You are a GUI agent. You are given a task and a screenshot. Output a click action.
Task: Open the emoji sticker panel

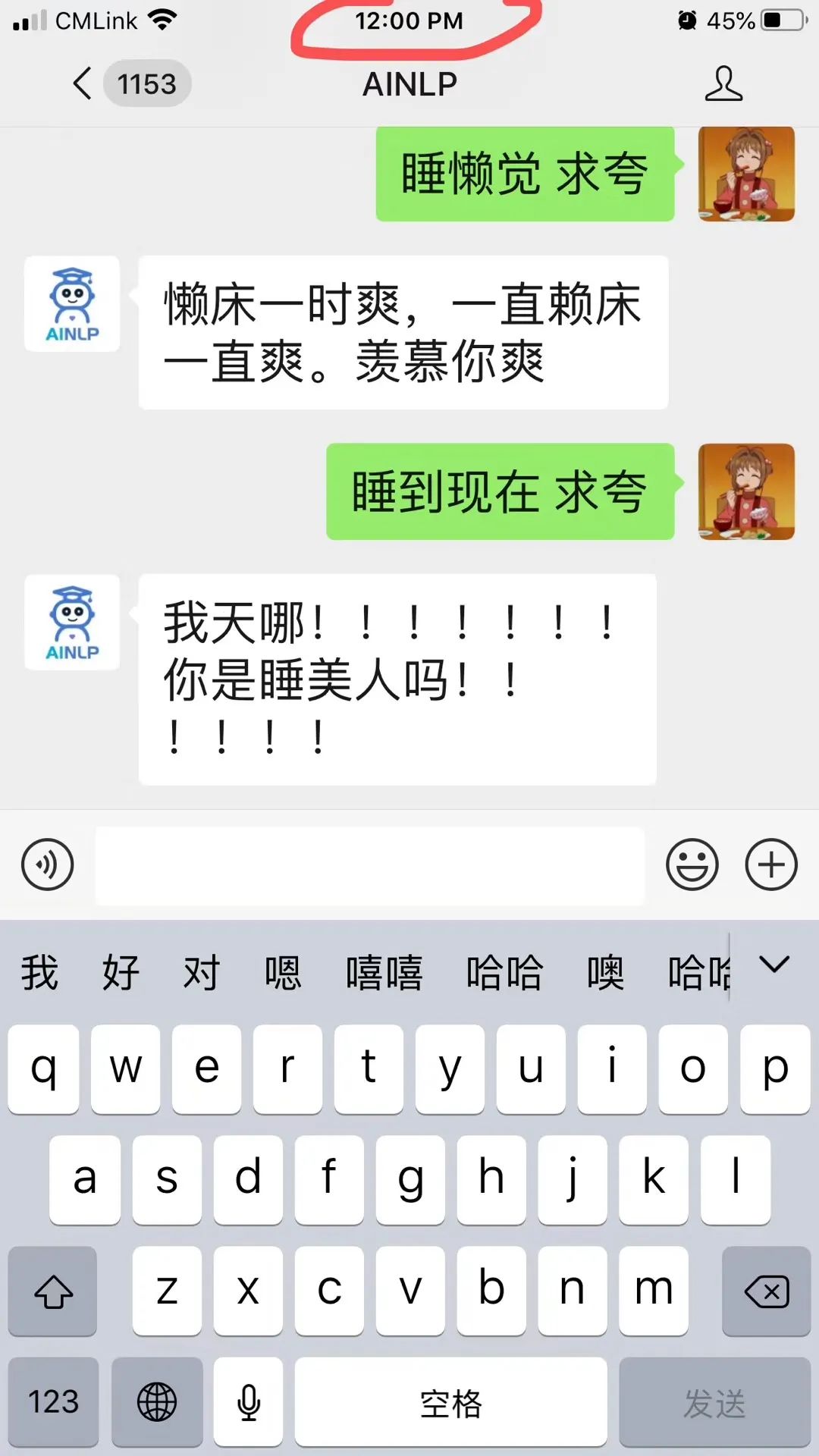[692, 864]
